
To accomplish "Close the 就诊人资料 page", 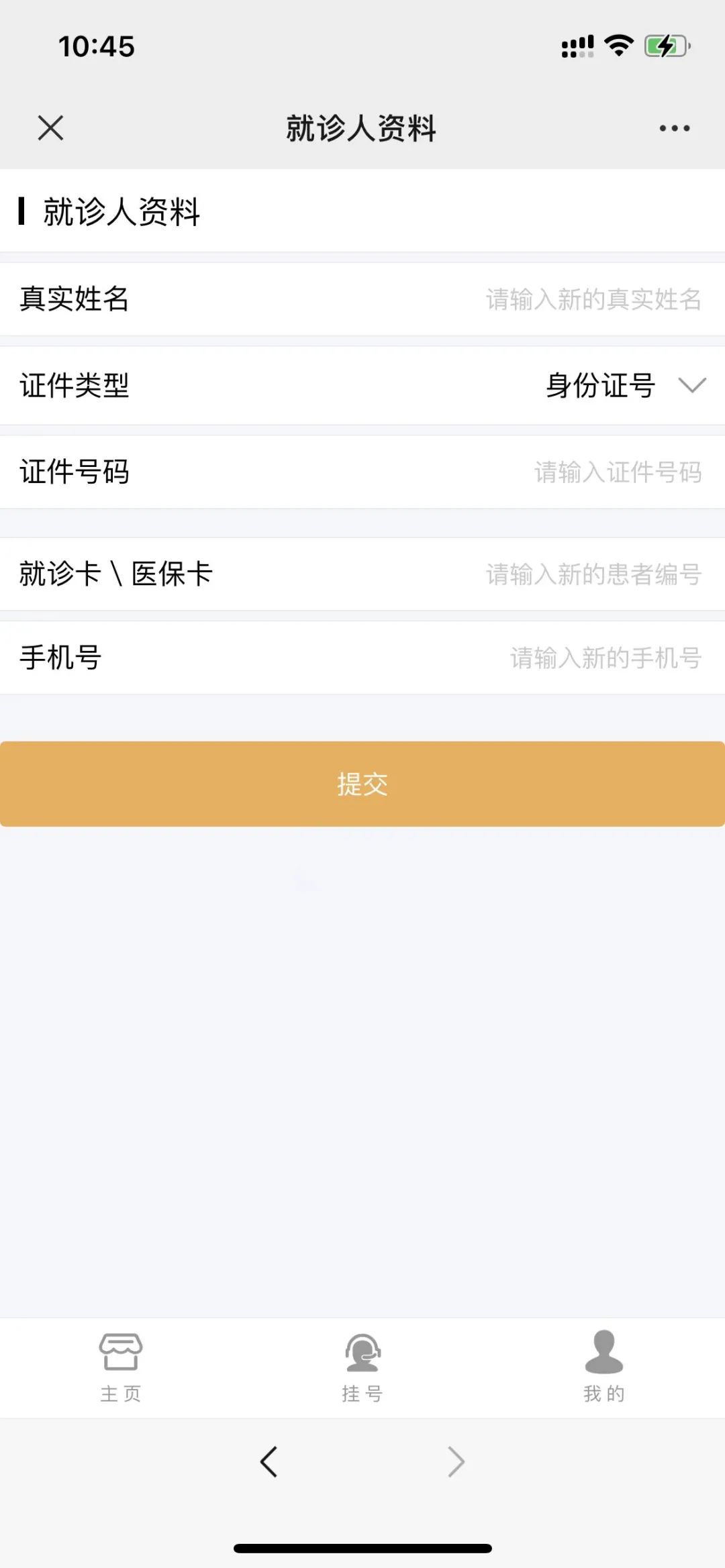I will [50, 127].
